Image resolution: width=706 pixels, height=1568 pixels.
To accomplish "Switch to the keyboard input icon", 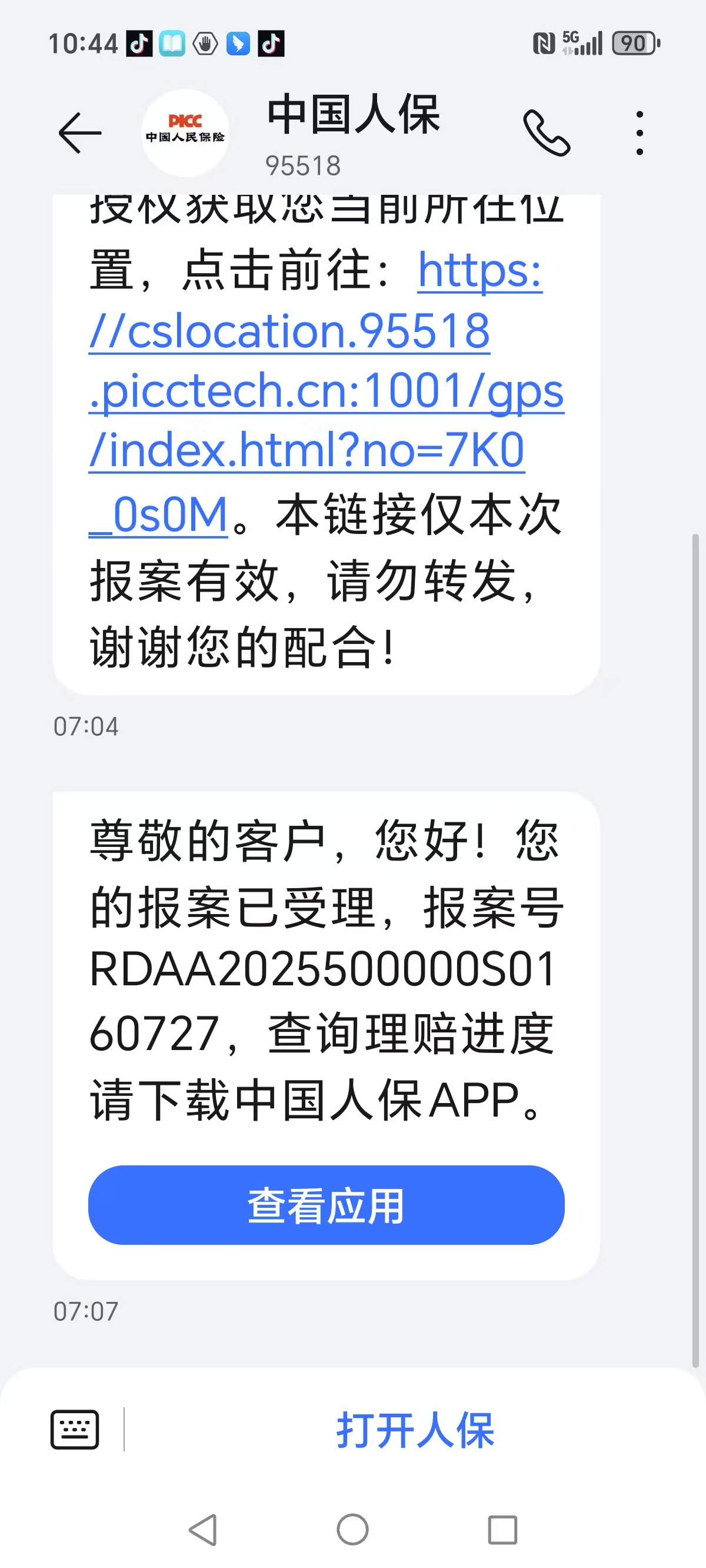I will [x=74, y=1430].
